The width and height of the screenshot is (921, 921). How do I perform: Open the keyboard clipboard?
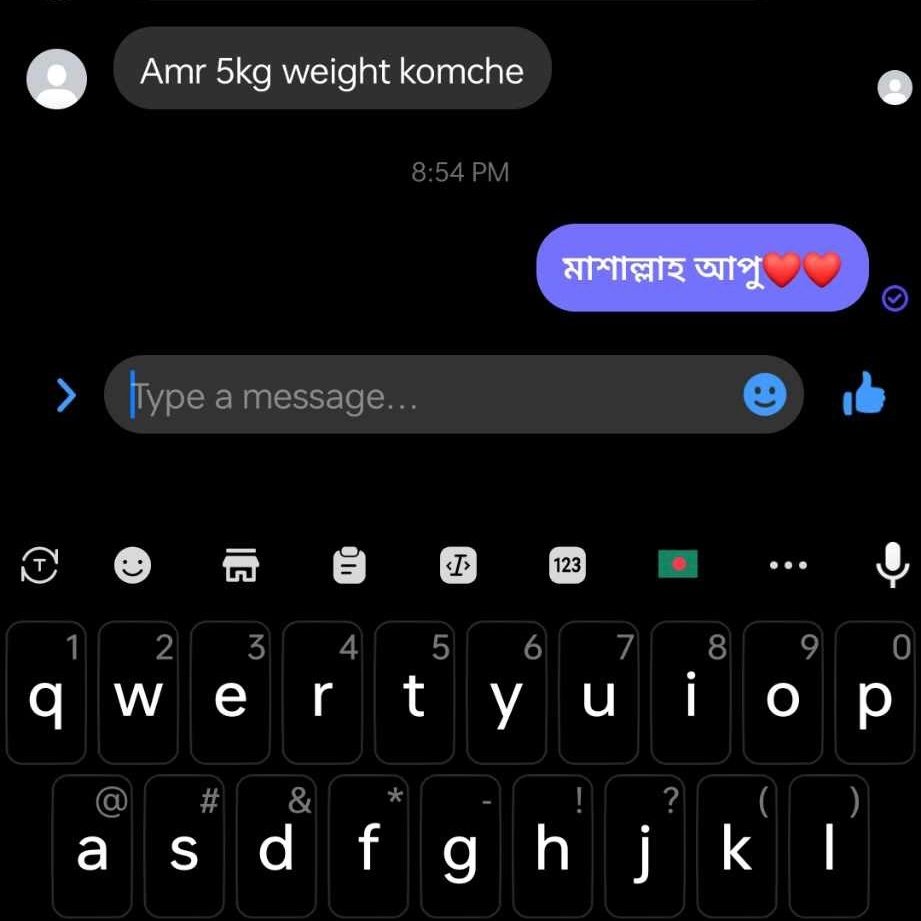[349, 566]
